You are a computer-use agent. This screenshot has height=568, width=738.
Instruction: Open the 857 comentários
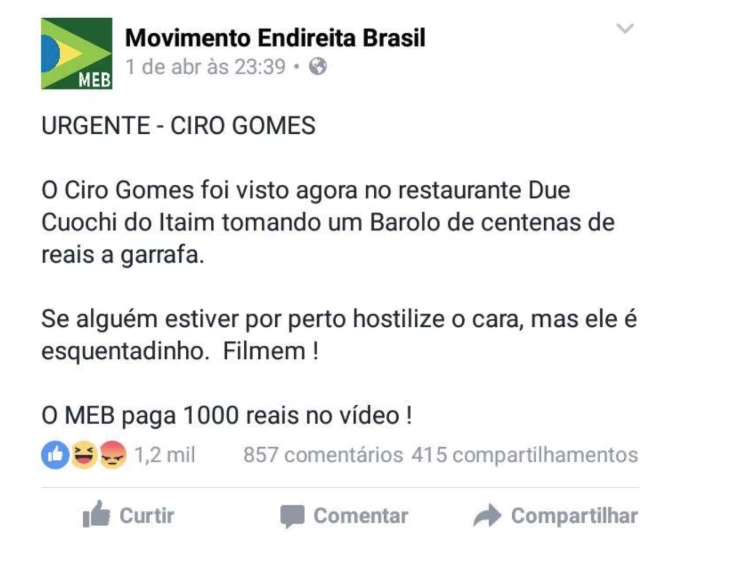point(323,455)
